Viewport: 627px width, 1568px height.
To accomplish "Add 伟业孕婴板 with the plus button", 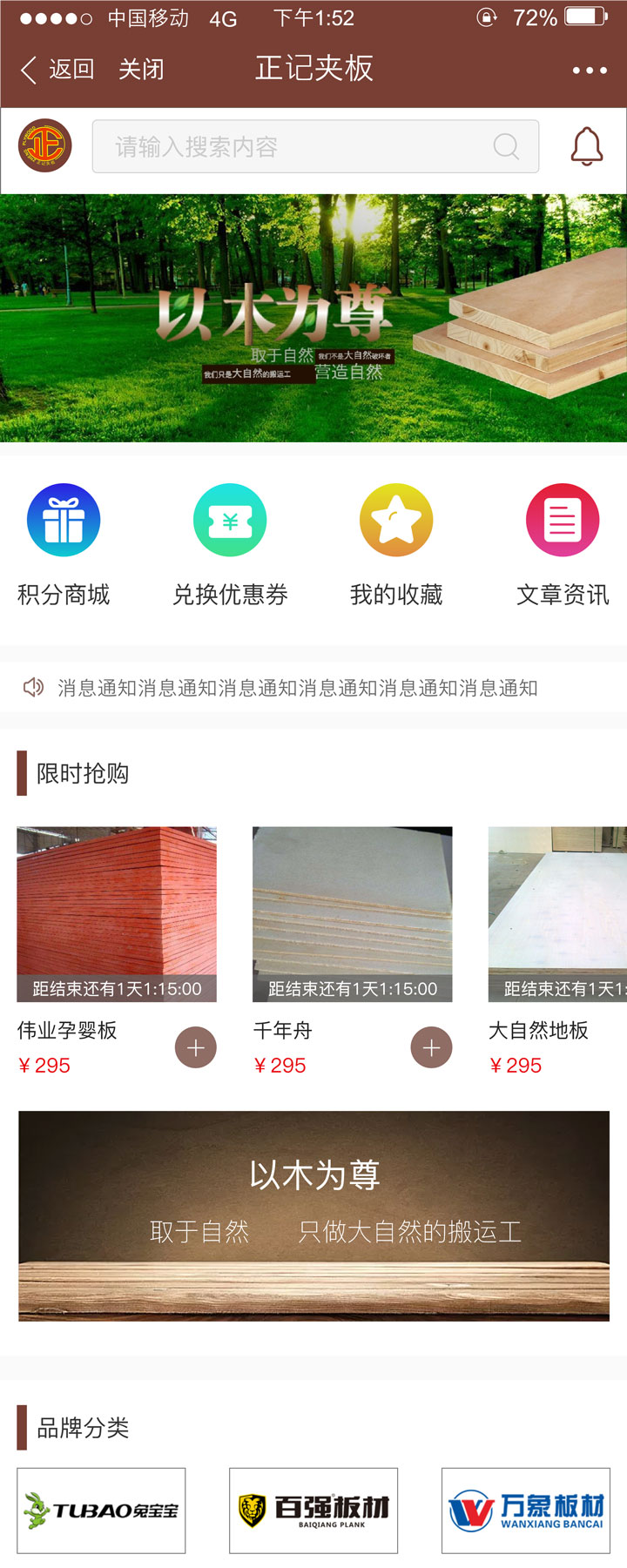I will coord(196,1048).
